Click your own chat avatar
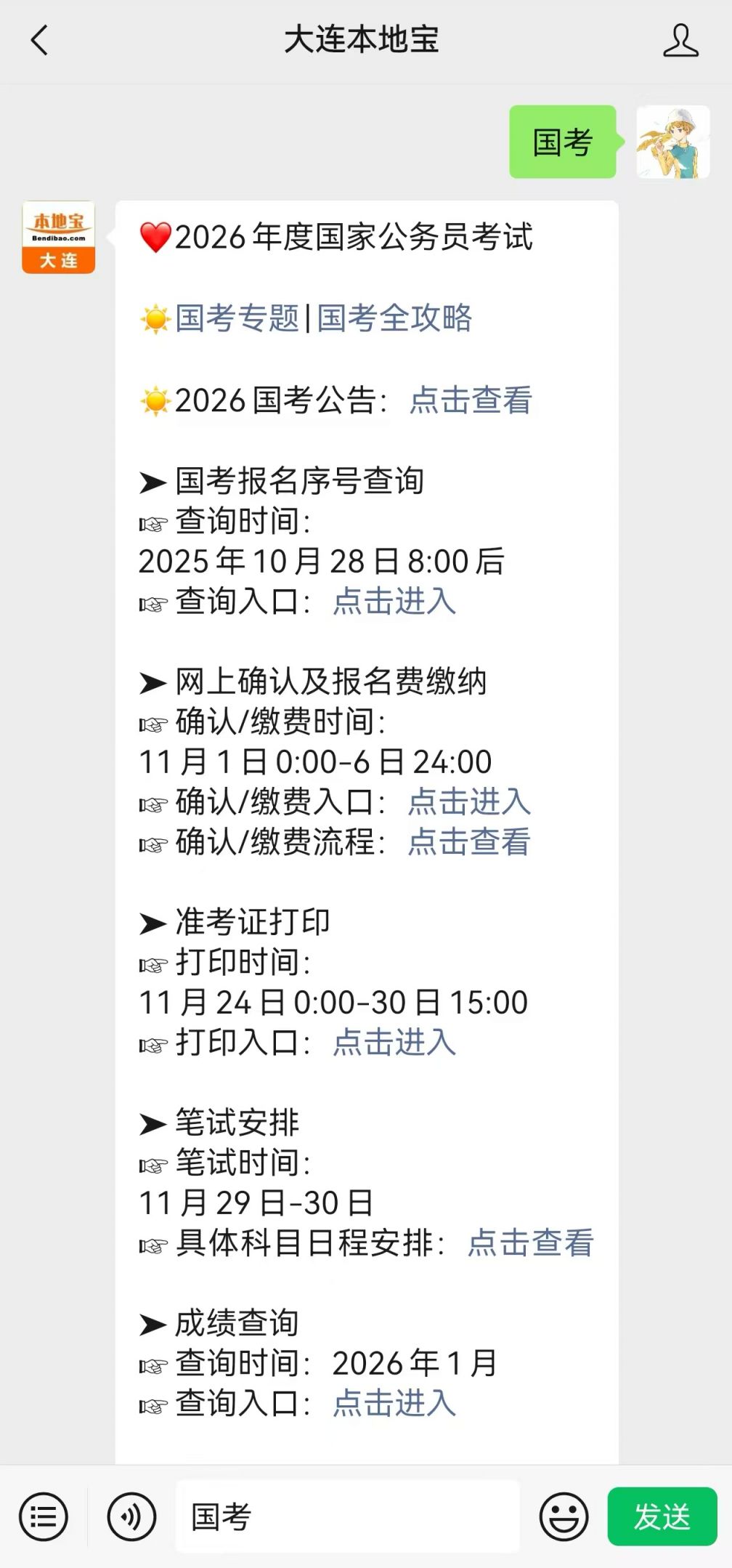Viewport: 732px width, 1568px height. (x=672, y=142)
